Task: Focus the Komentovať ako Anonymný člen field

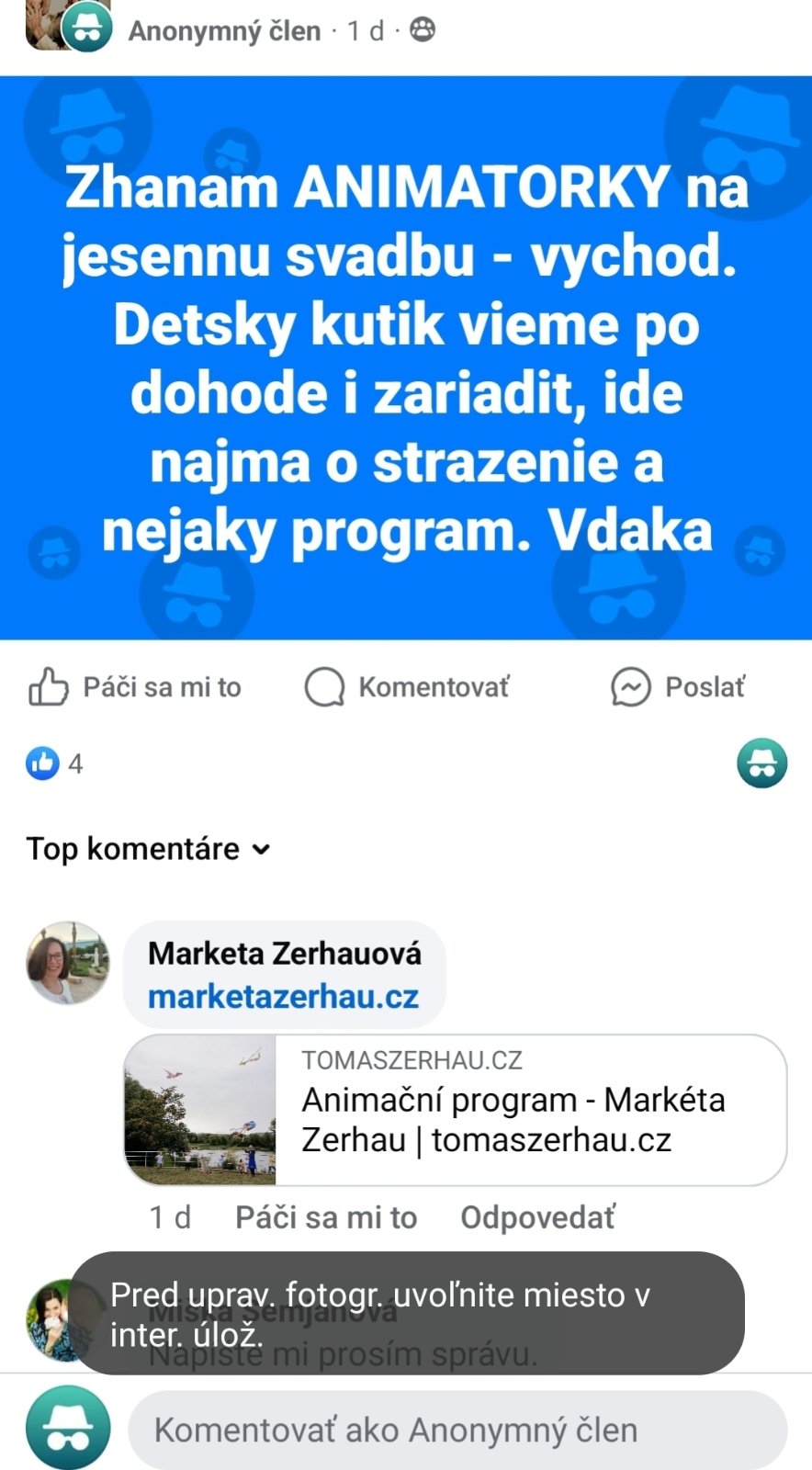Action: coord(457,1430)
